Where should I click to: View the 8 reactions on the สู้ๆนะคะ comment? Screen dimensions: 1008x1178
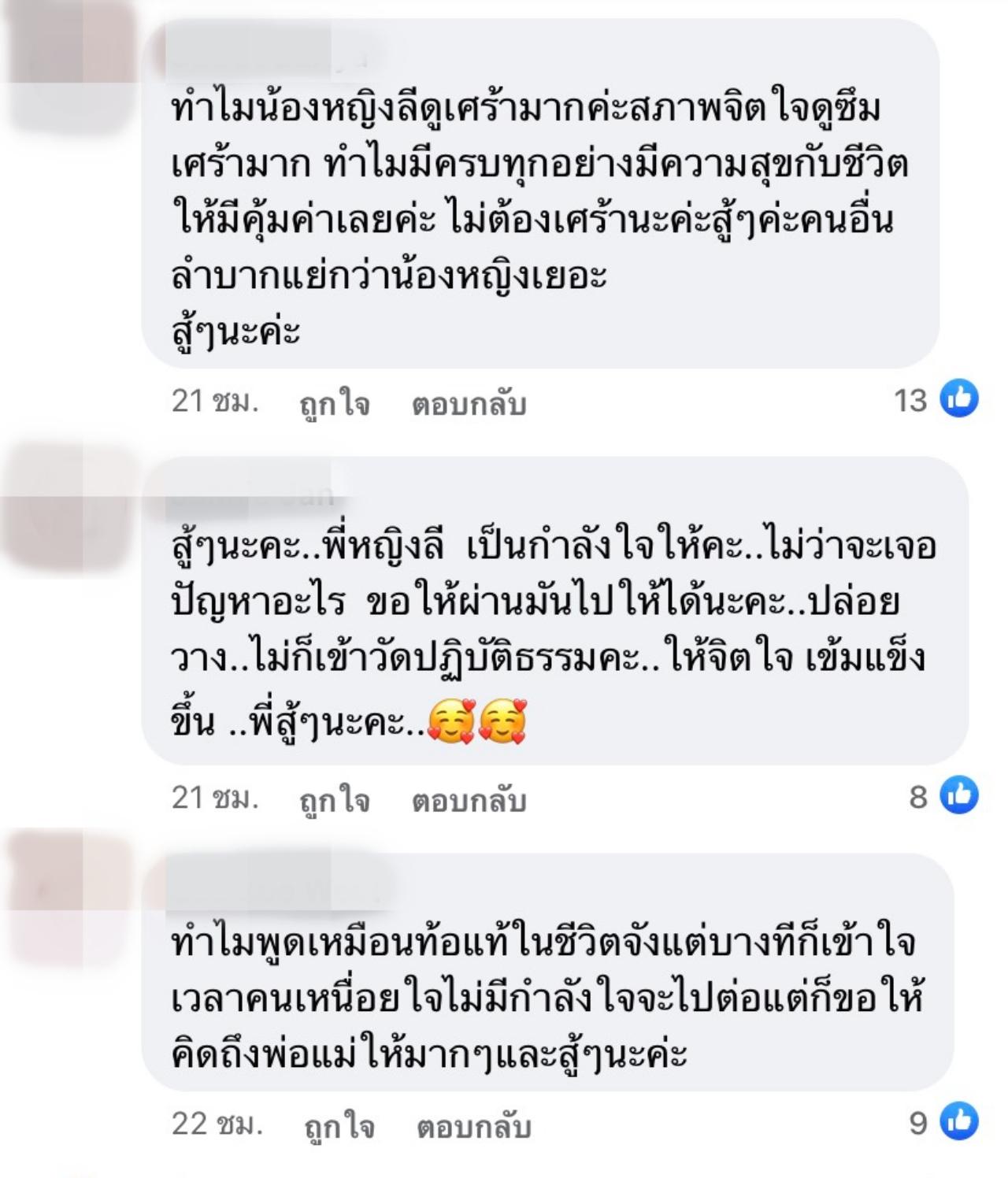(x=943, y=795)
